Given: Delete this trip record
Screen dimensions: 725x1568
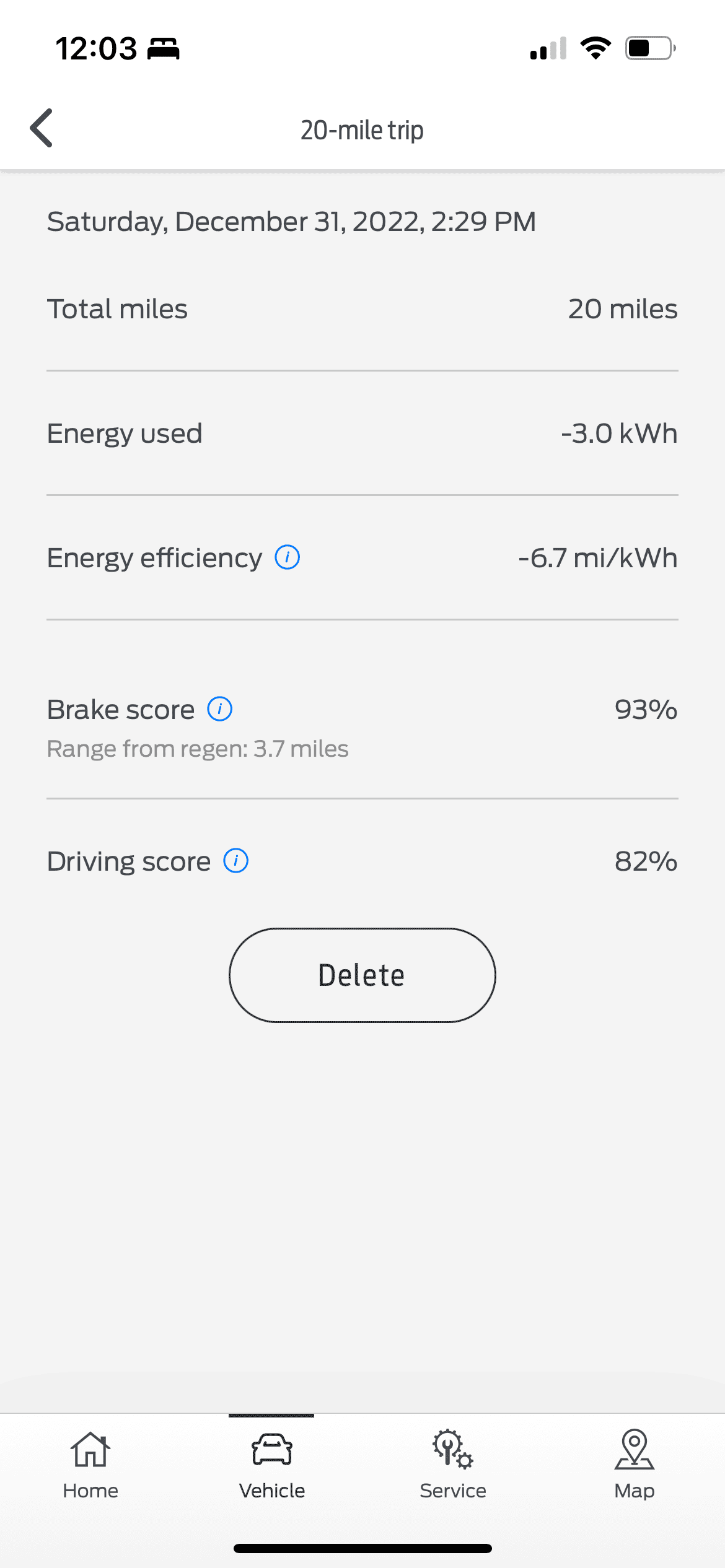Looking at the screenshot, I should coord(362,975).
